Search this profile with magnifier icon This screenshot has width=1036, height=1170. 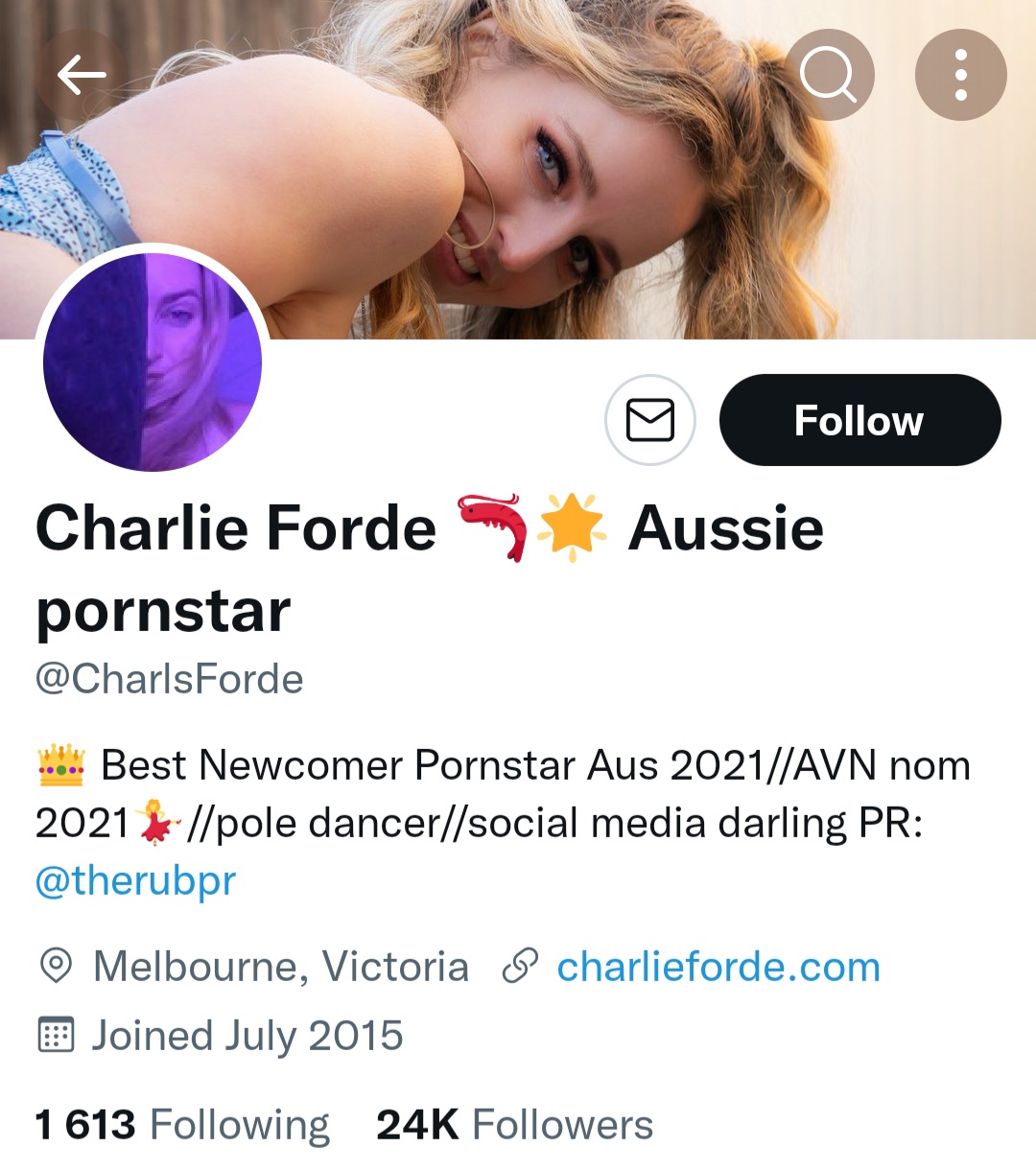[828, 75]
